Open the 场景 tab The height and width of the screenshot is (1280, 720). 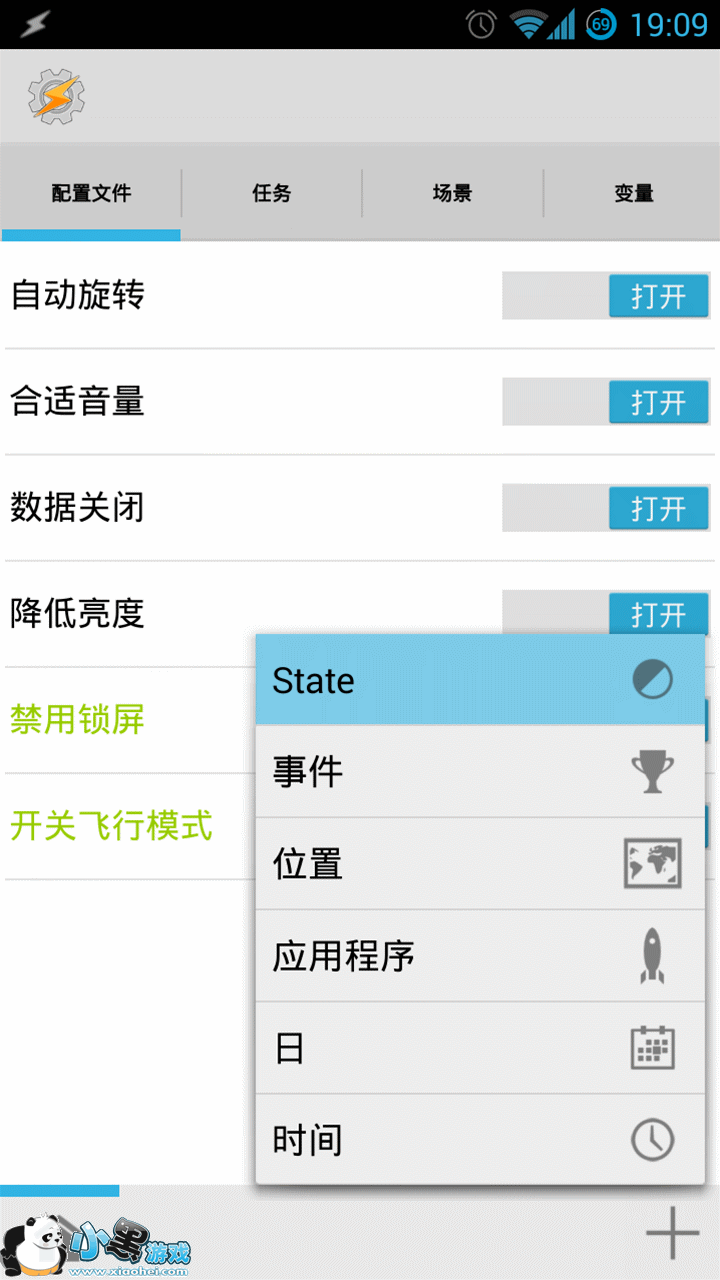[x=452, y=193]
